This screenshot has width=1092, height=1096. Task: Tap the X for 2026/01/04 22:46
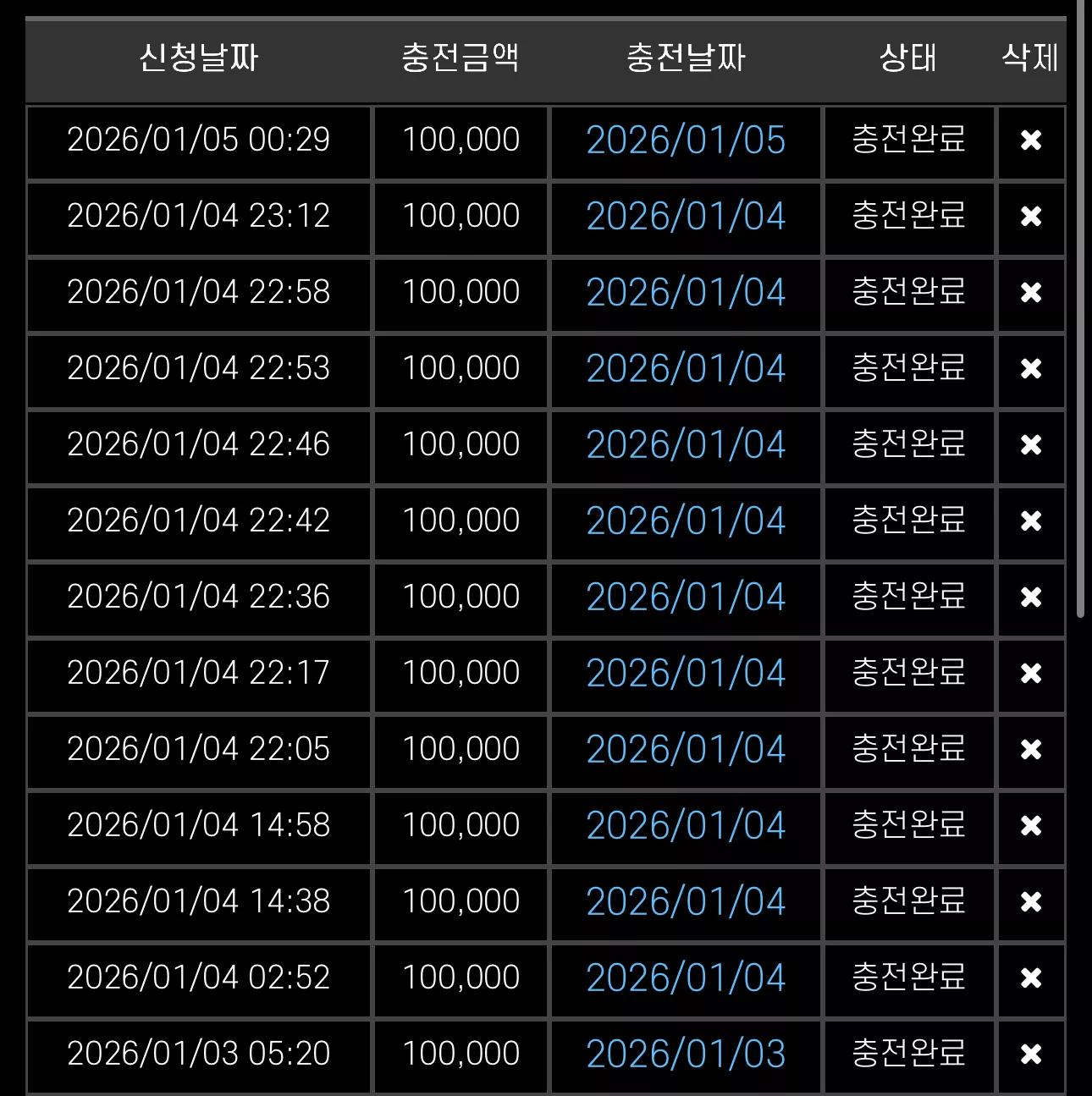coord(1030,444)
